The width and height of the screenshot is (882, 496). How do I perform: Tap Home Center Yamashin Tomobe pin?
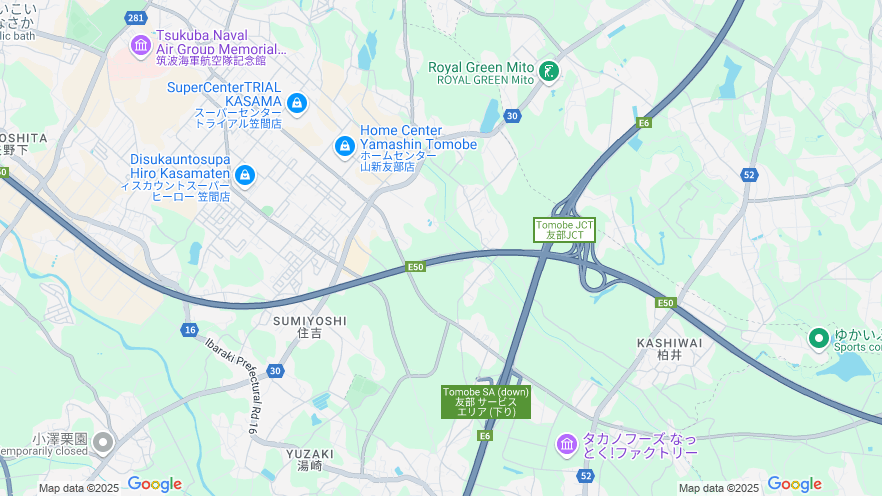tap(345, 147)
